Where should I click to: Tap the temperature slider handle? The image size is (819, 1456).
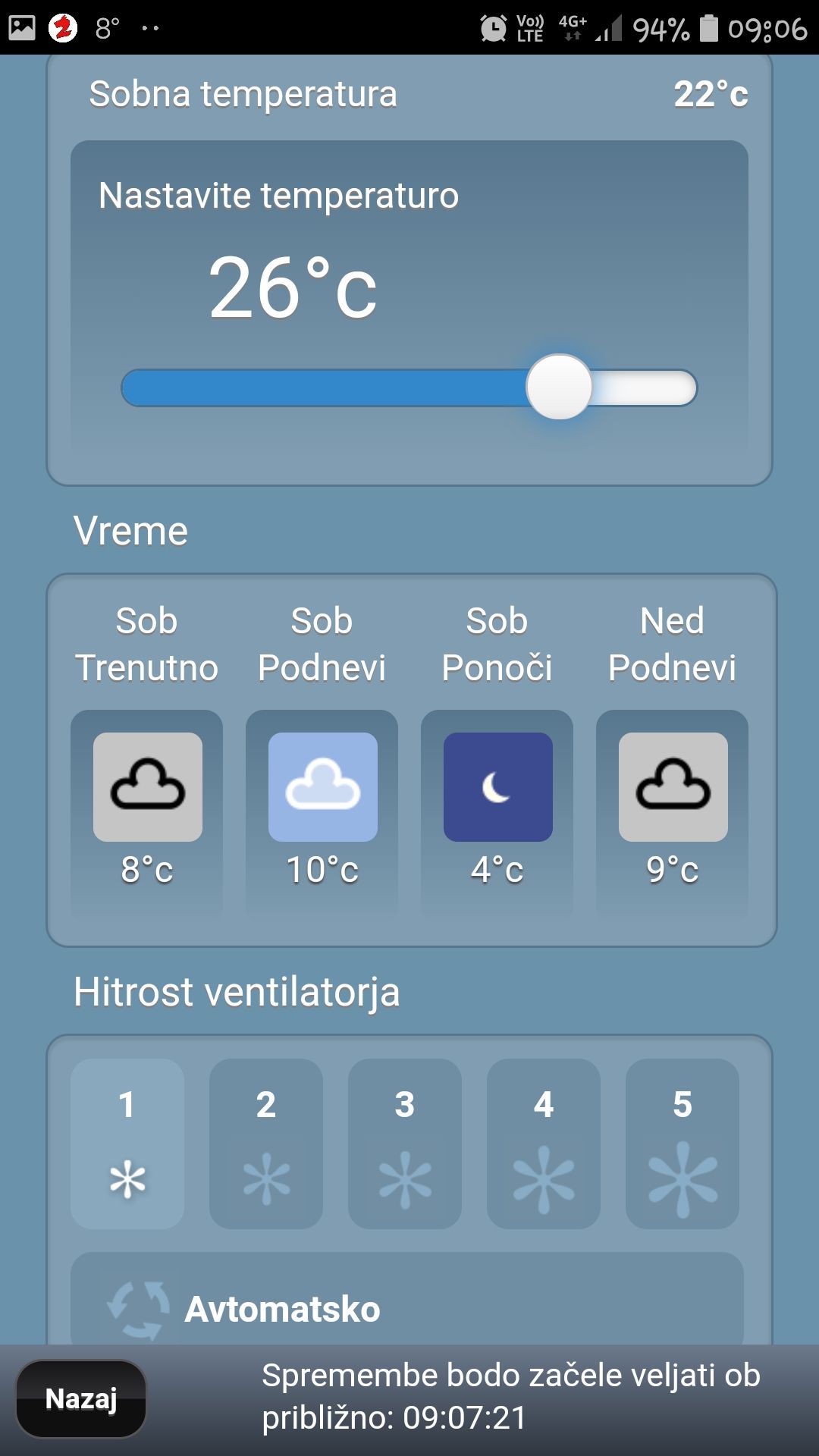point(559,387)
